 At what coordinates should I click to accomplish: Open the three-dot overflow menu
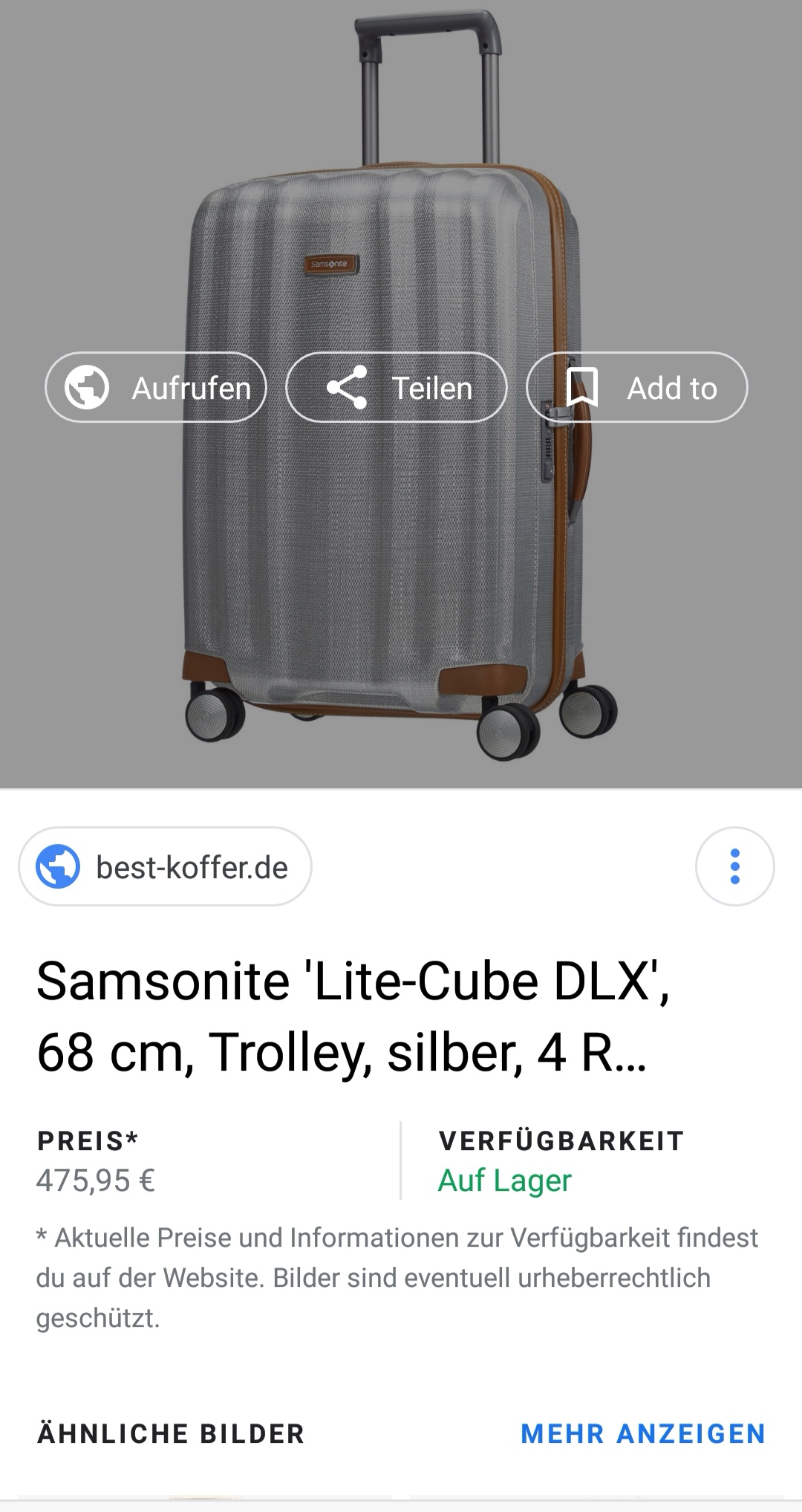pos(734,866)
